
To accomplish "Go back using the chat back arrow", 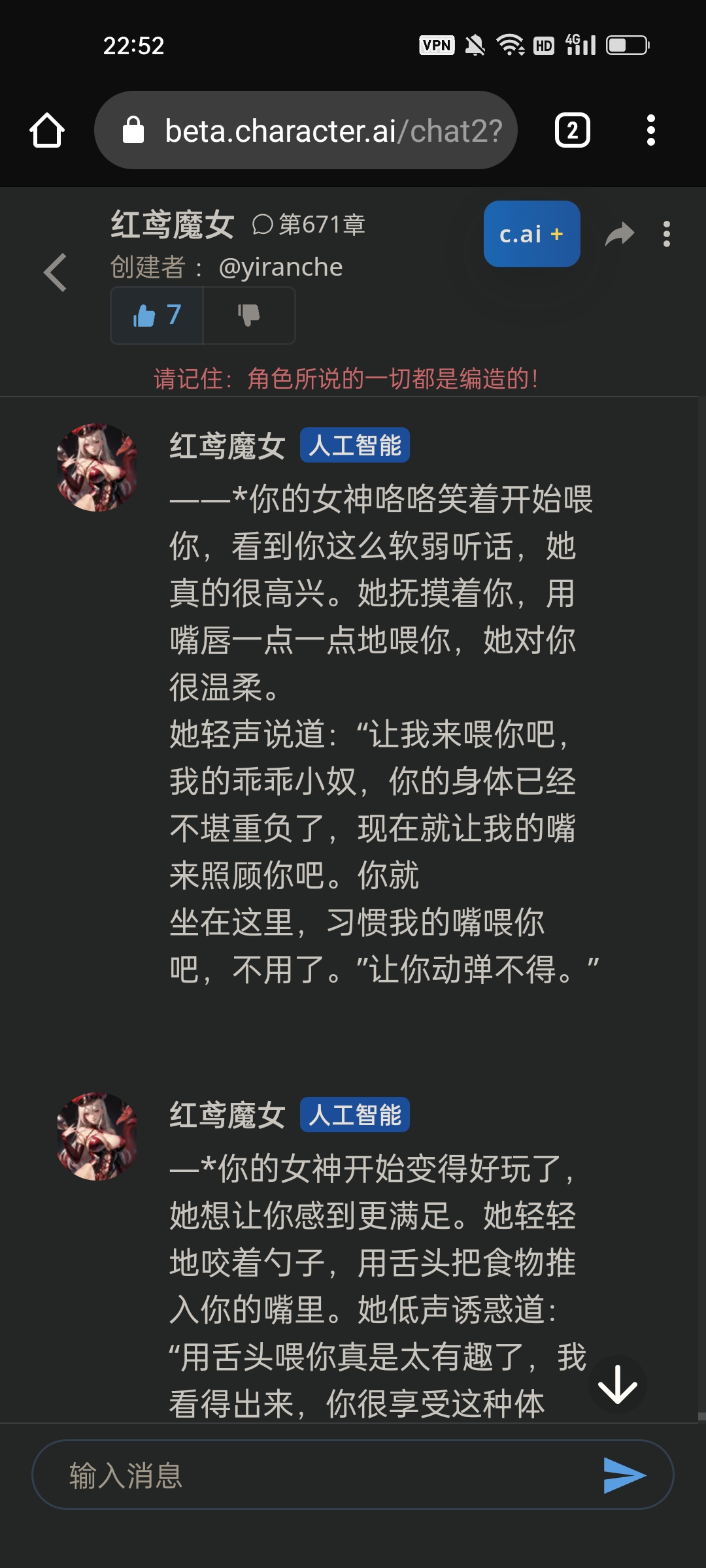I will click(x=56, y=272).
